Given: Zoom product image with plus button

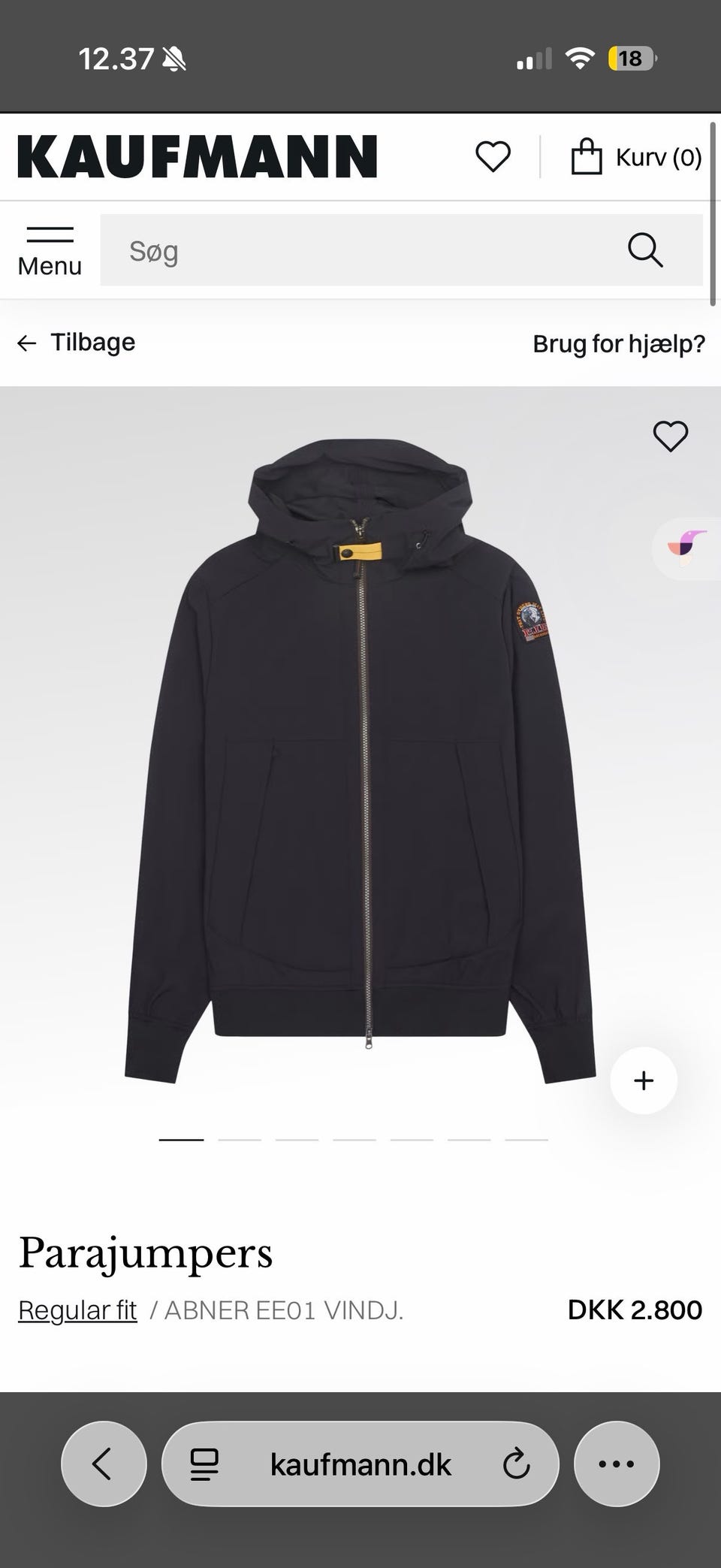Looking at the screenshot, I should pyautogui.click(x=644, y=1080).
